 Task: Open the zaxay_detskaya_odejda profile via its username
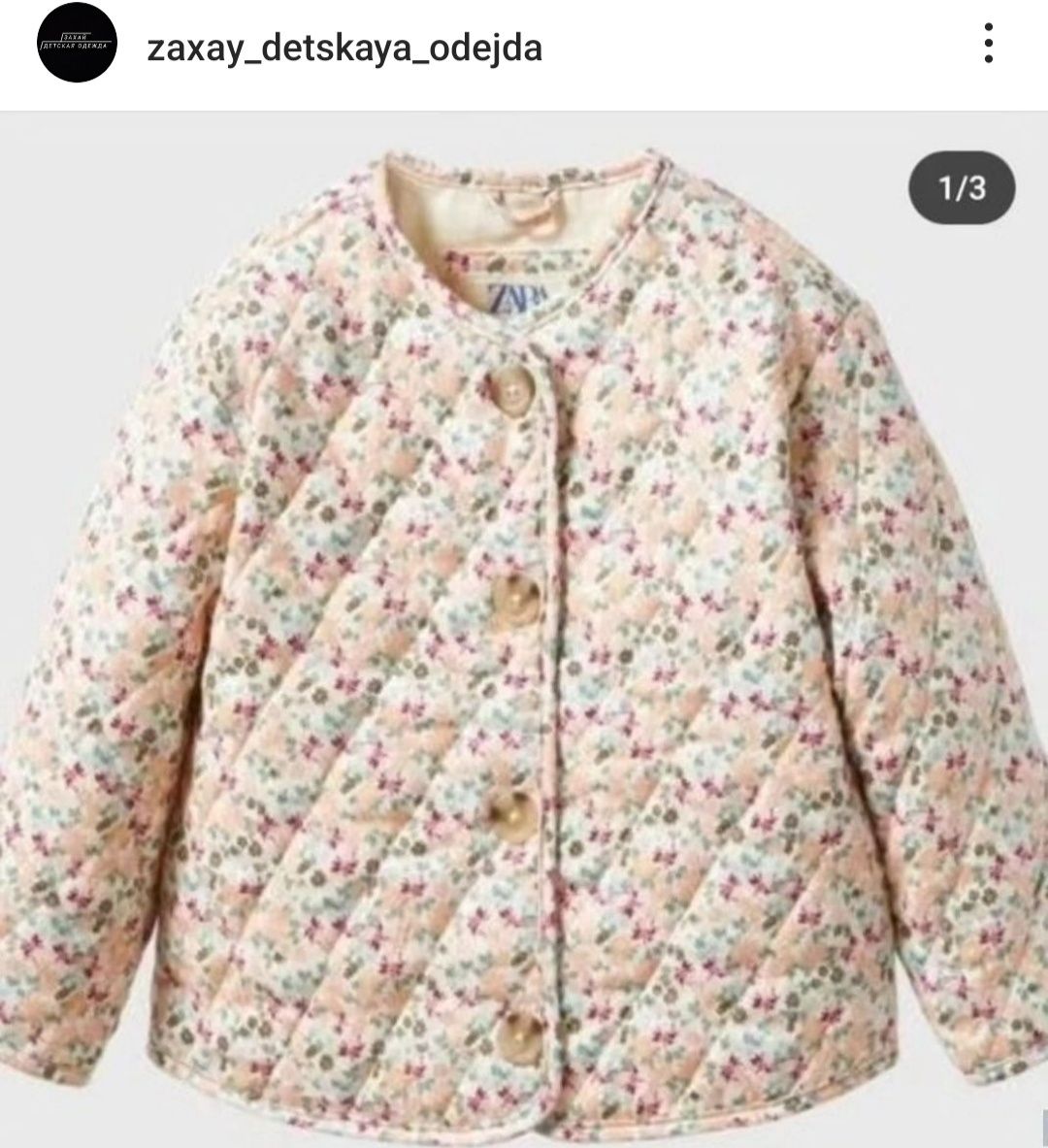(344, 49)
